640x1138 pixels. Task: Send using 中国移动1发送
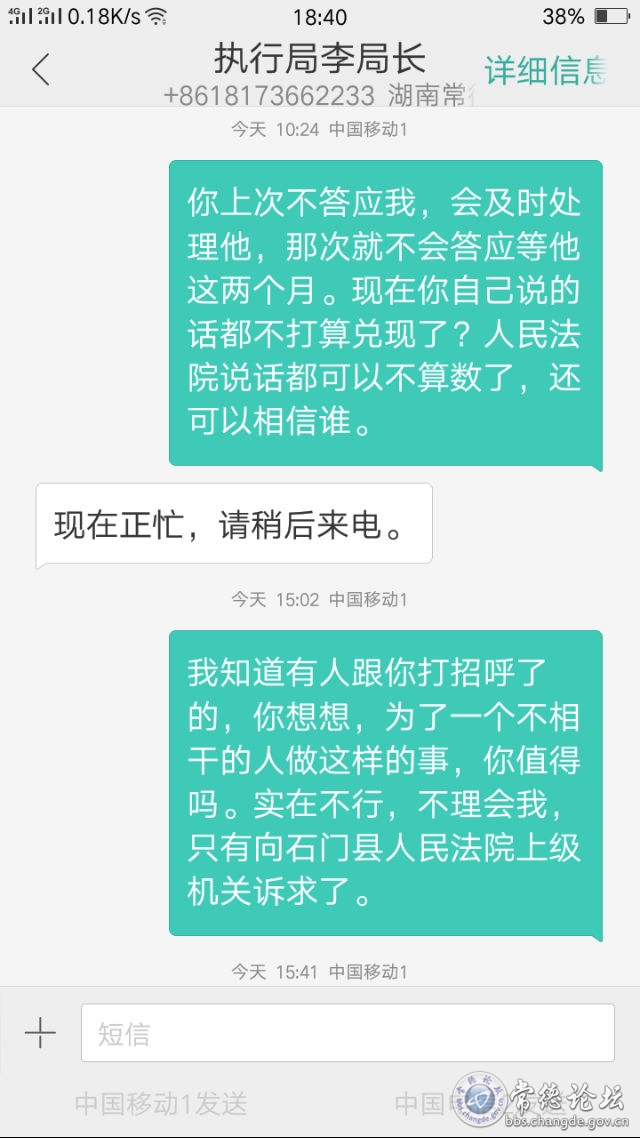pos(161,1104)
